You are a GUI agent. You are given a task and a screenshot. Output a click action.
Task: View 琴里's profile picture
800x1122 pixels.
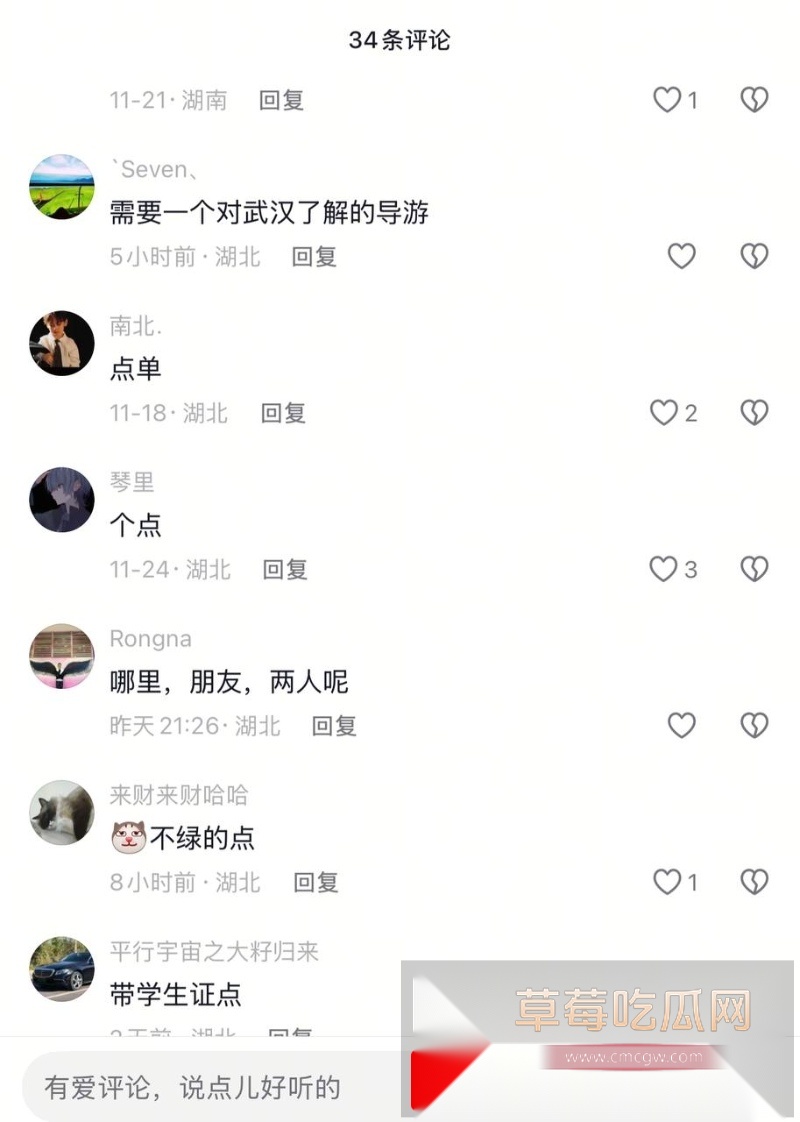pyautogui.click(x=61, y=500)
